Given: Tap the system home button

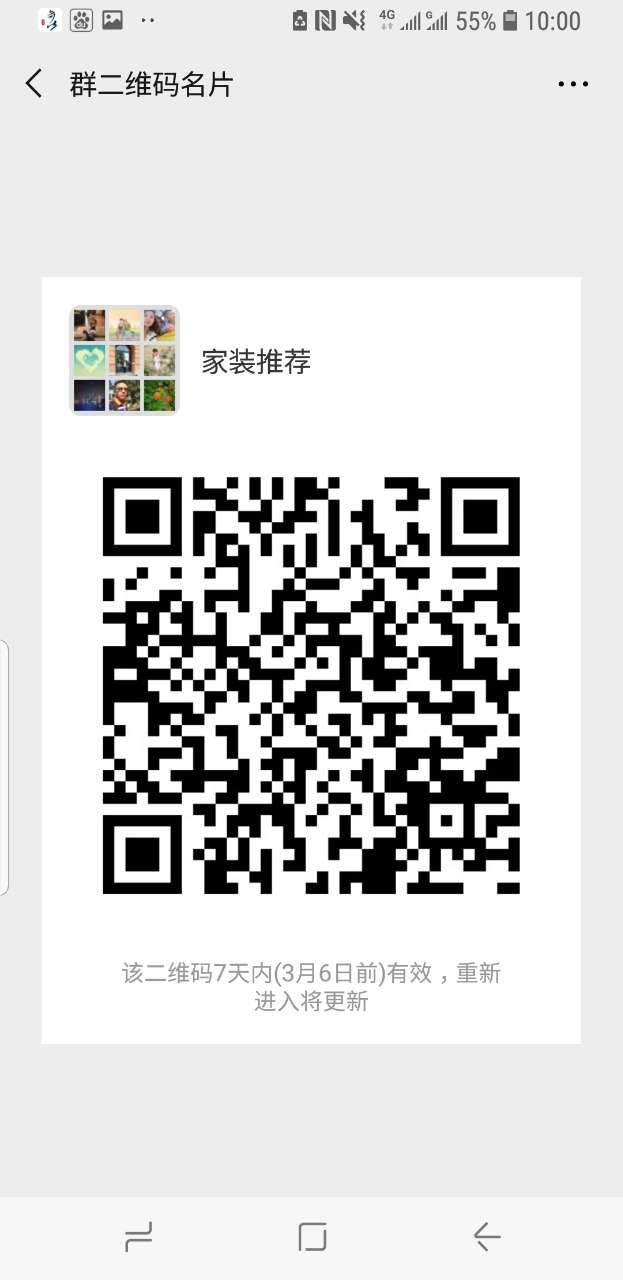Looking at the screenshot, I should (312, 1237).
